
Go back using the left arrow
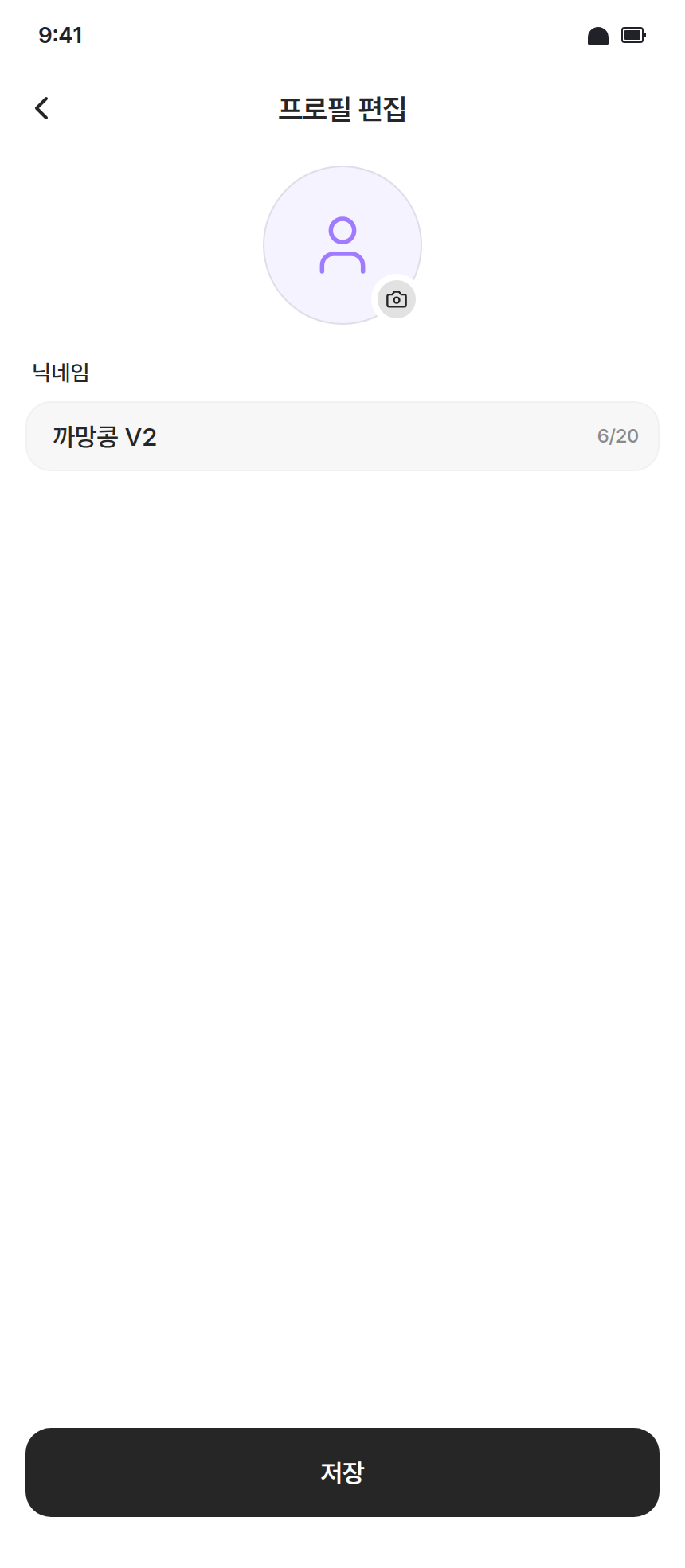coord(41,107)
